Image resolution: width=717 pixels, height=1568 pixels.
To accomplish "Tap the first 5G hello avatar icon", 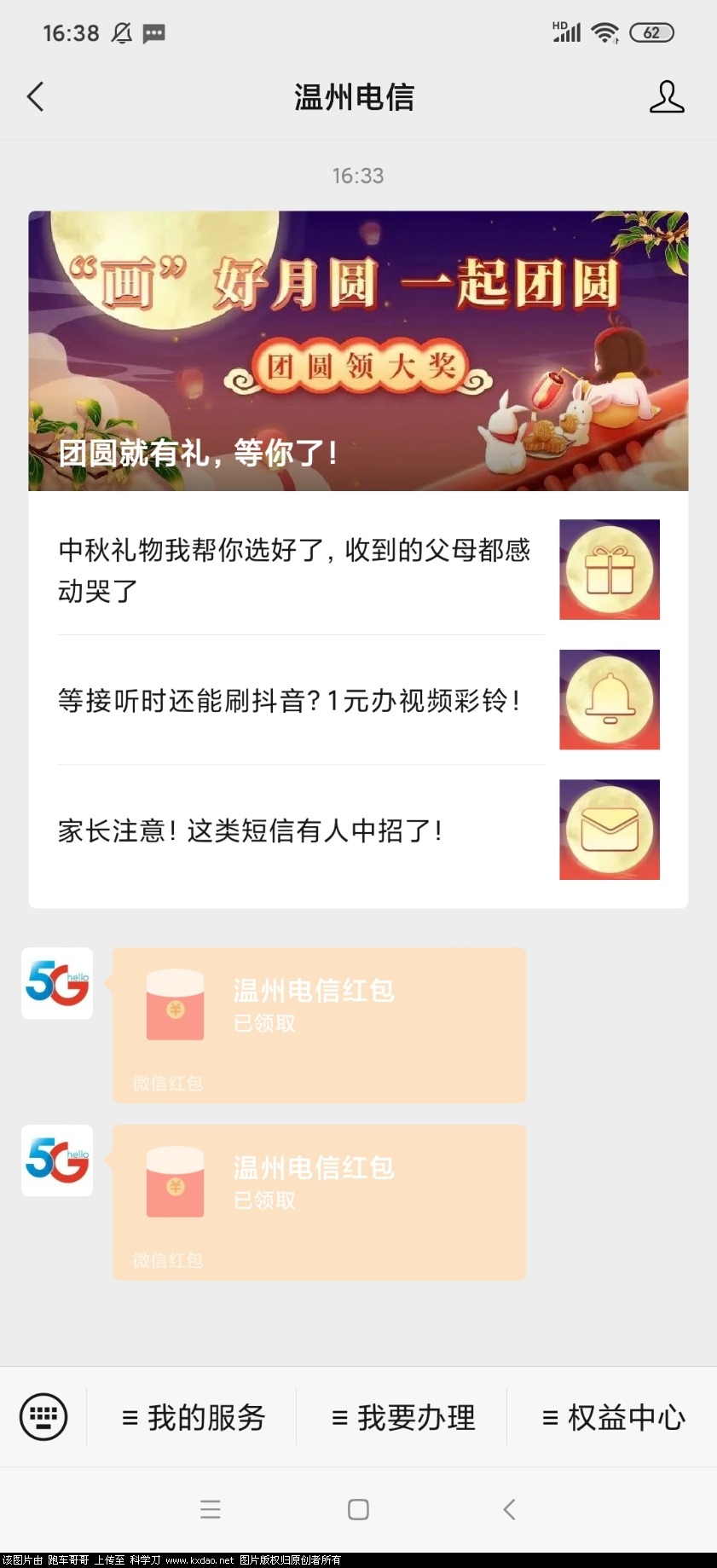I will [x=56, y=983].
